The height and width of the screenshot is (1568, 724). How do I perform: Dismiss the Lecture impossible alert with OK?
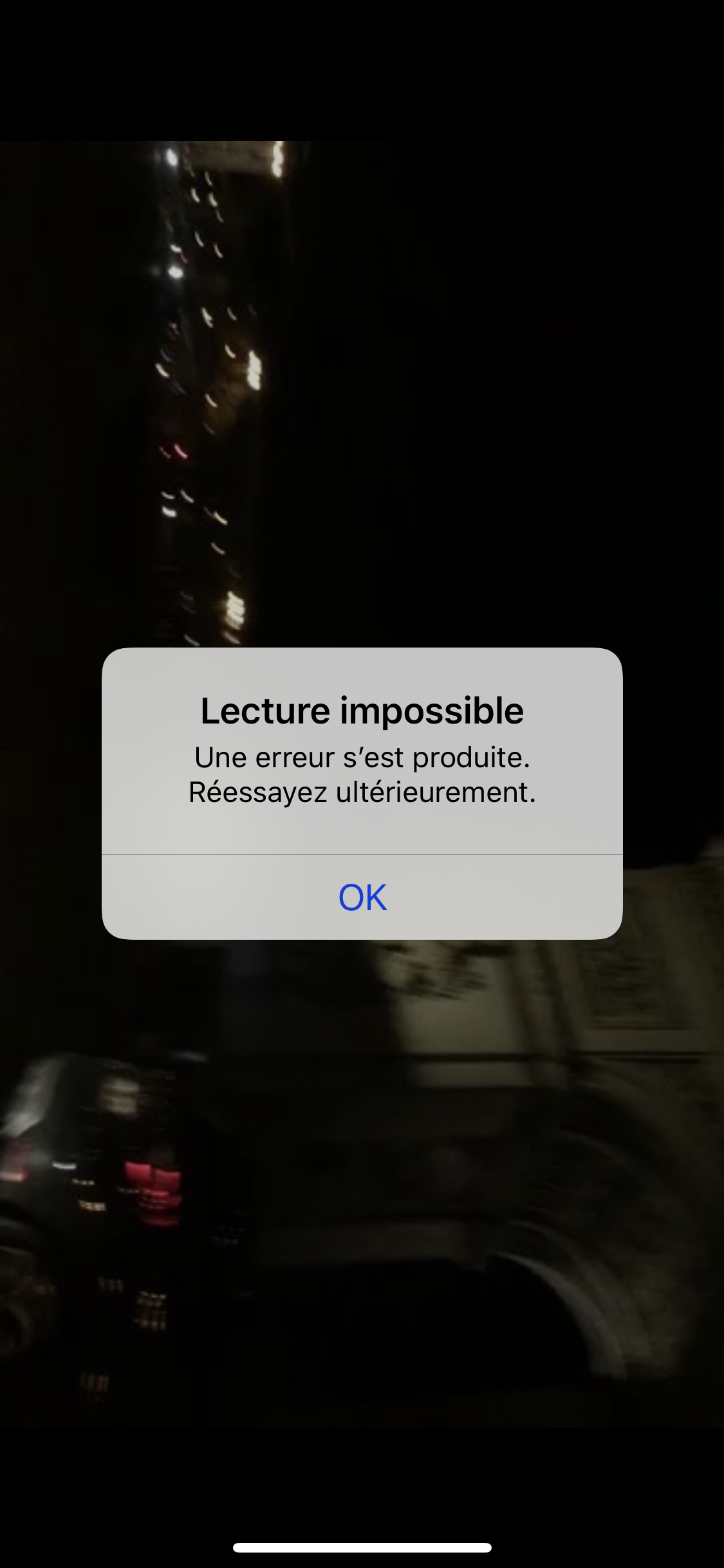click(362, 897)
